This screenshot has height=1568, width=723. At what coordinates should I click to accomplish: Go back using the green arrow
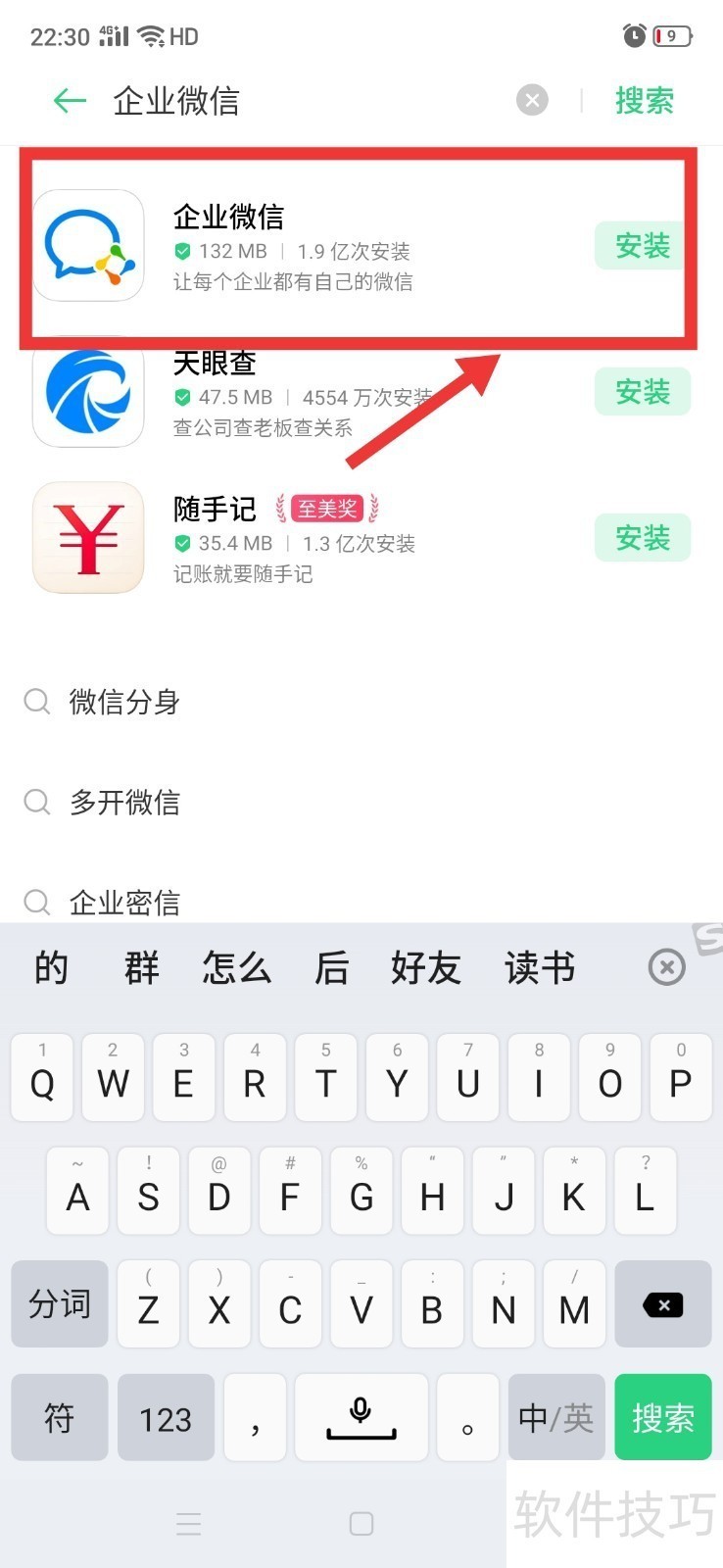[x=70, y=100]
